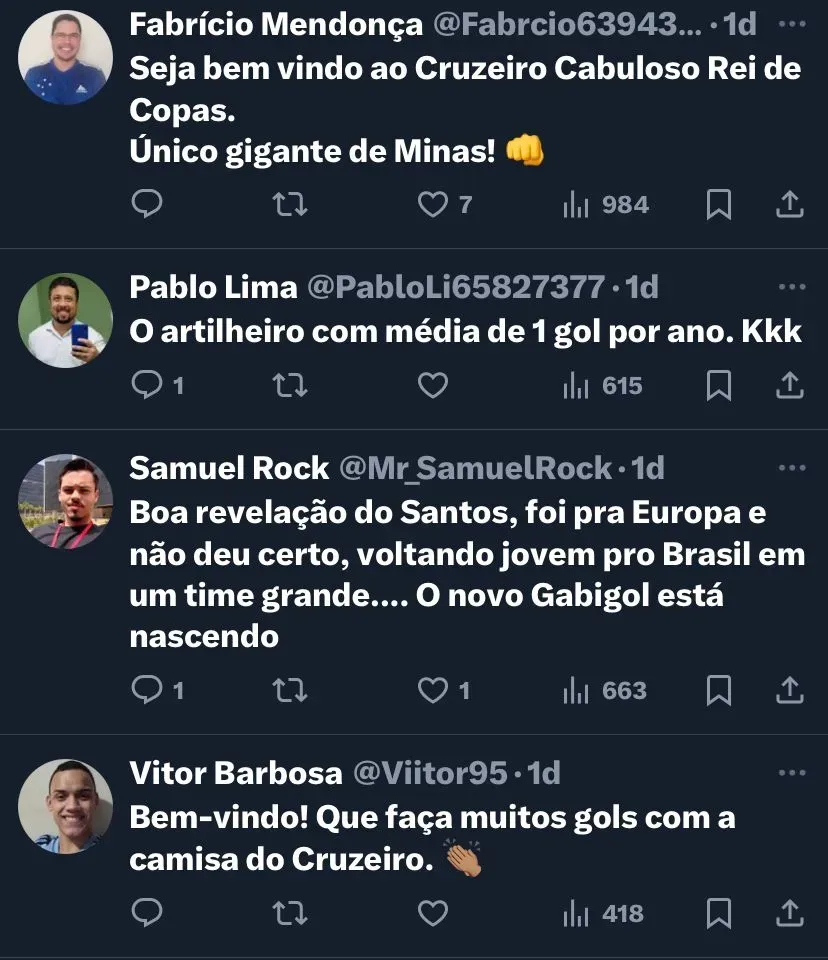Open overflow menu on Vitor Barbosa's reply
This screenshot has width=828, height=960.
(791, 773)
